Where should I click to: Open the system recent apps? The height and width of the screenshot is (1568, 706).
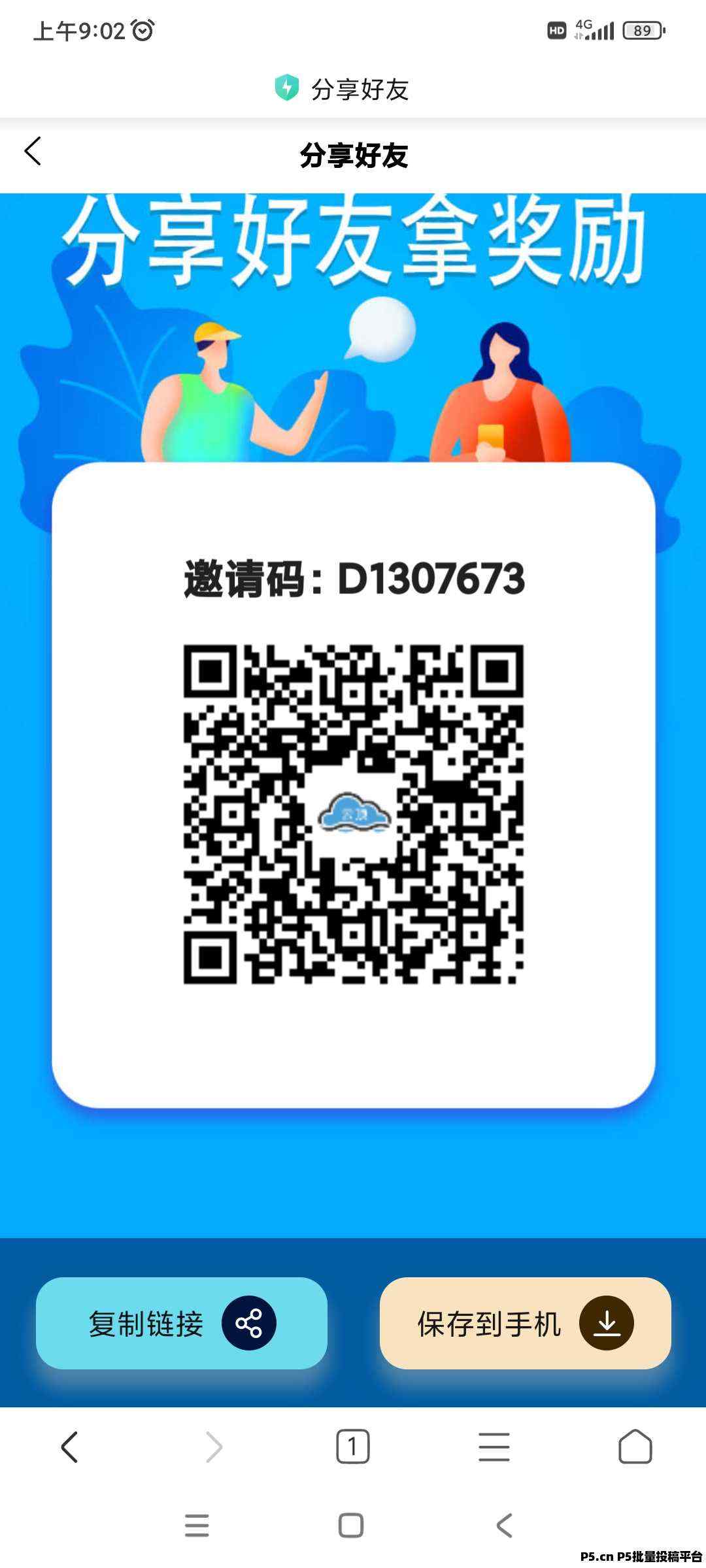(197, 1526)
